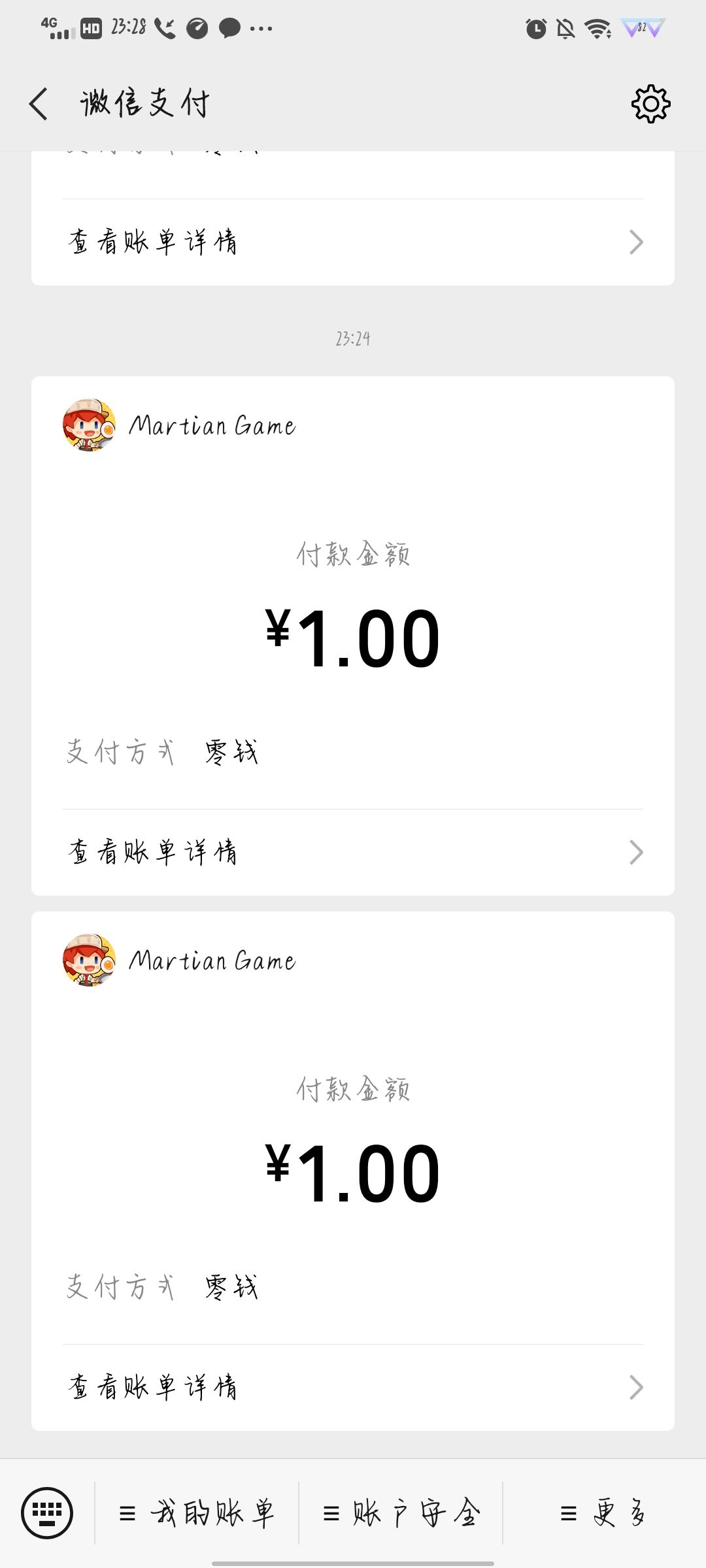
Task: Open the 账户安全 menu
Action: [401, 1513]
